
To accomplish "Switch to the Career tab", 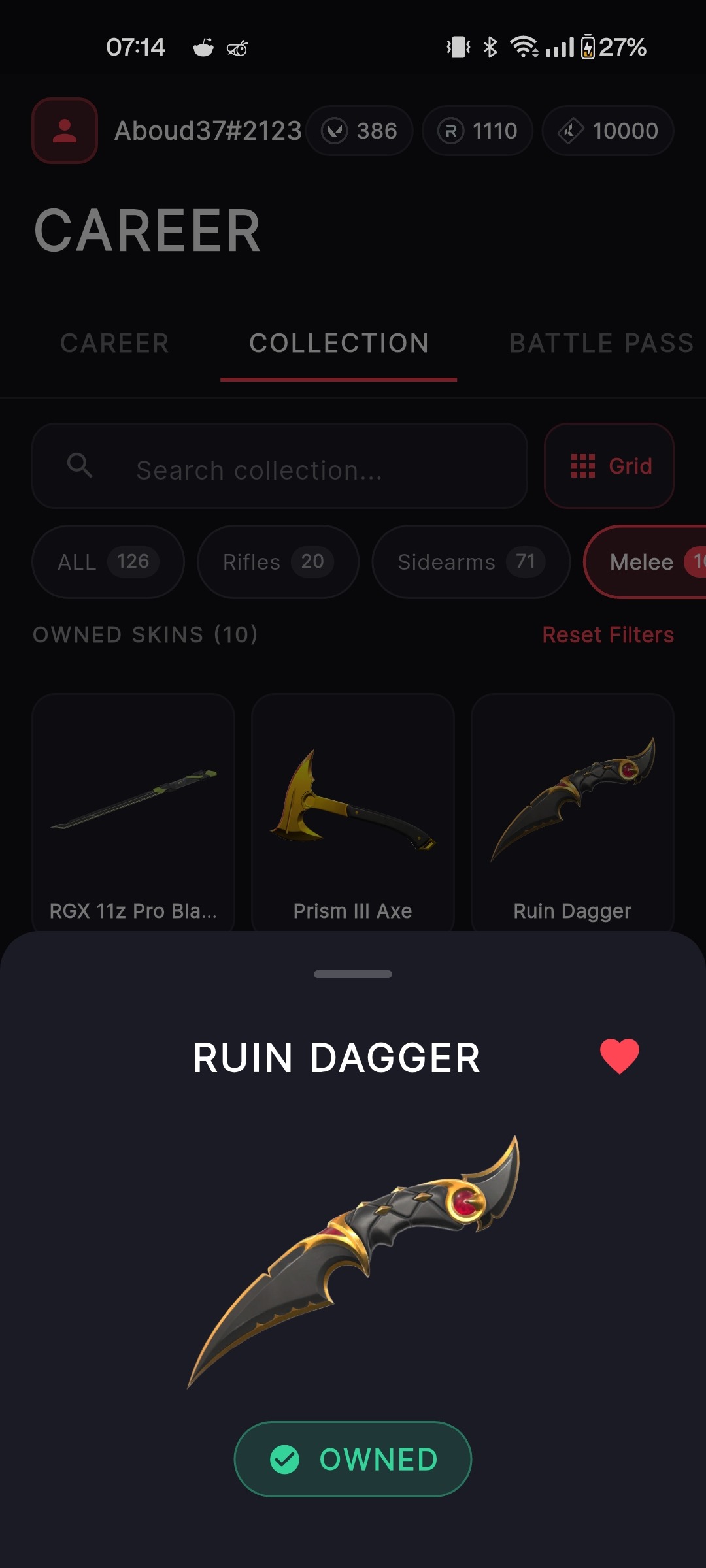I will [x=114, y=343].
